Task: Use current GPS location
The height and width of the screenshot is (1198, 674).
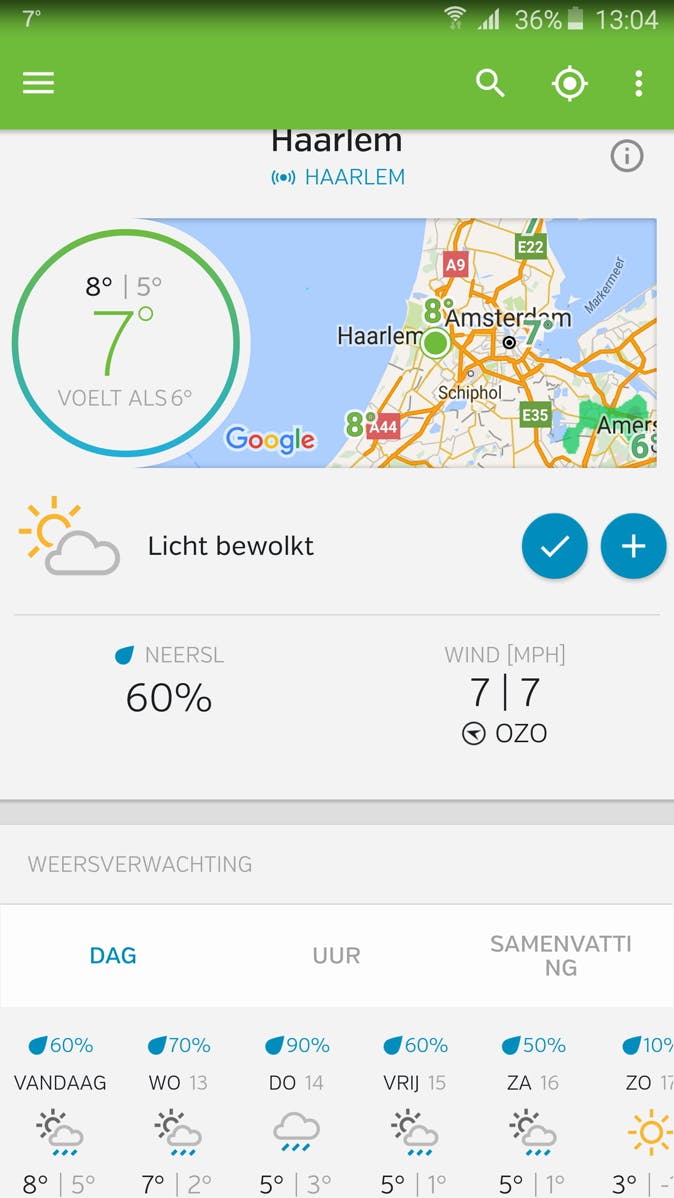Action: click(x=569, y=84)
